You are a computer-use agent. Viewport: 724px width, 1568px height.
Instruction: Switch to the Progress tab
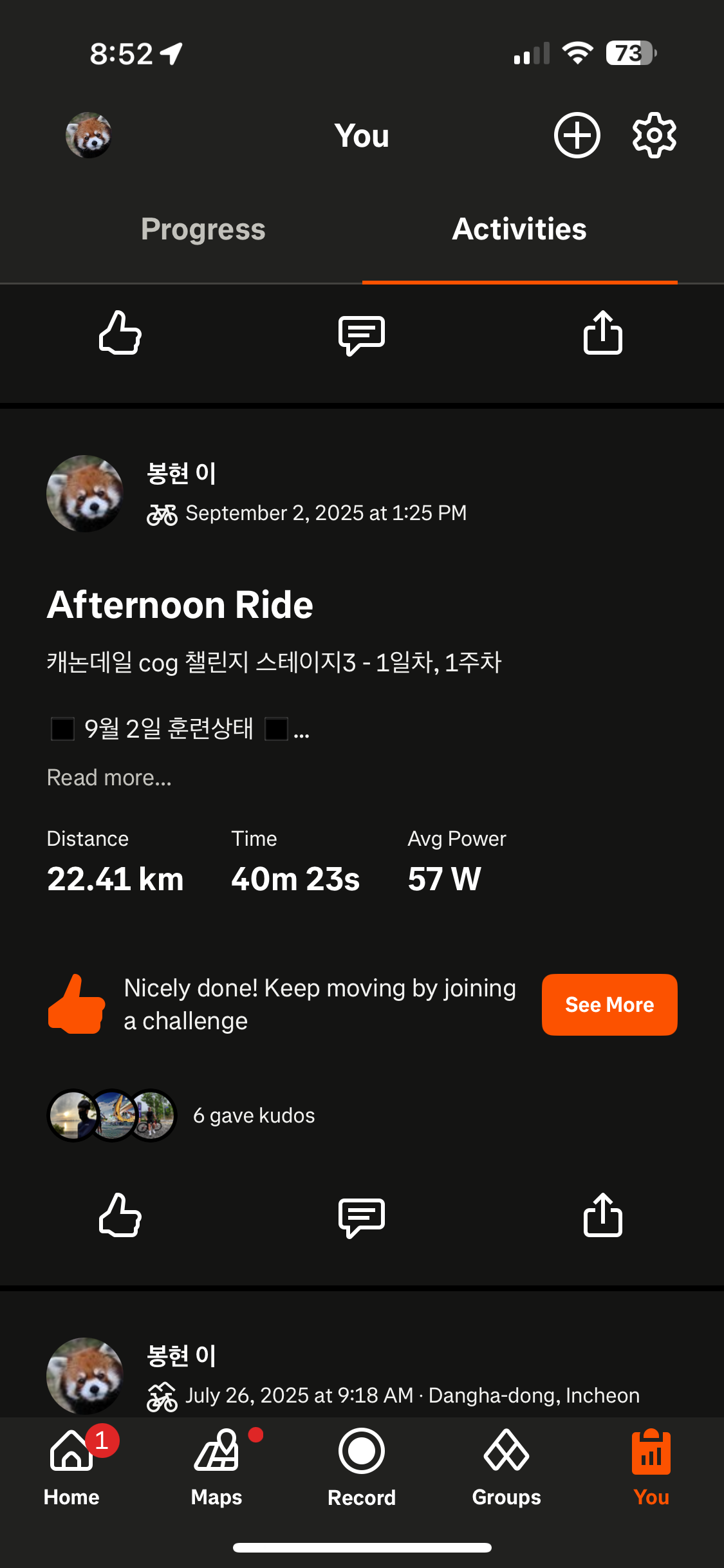pyautogui.click(x=203, y=229)
